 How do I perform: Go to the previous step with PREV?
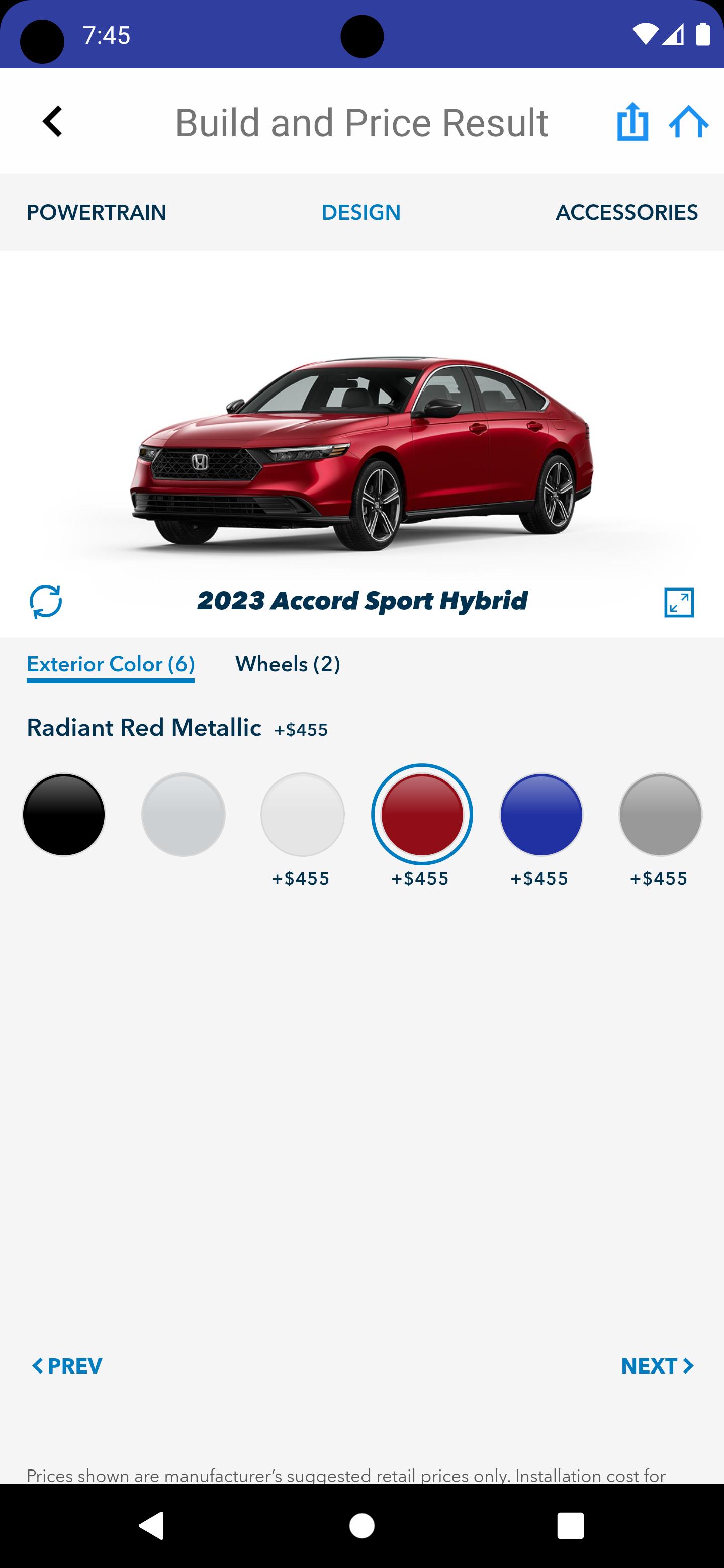tap(67, 1366)
